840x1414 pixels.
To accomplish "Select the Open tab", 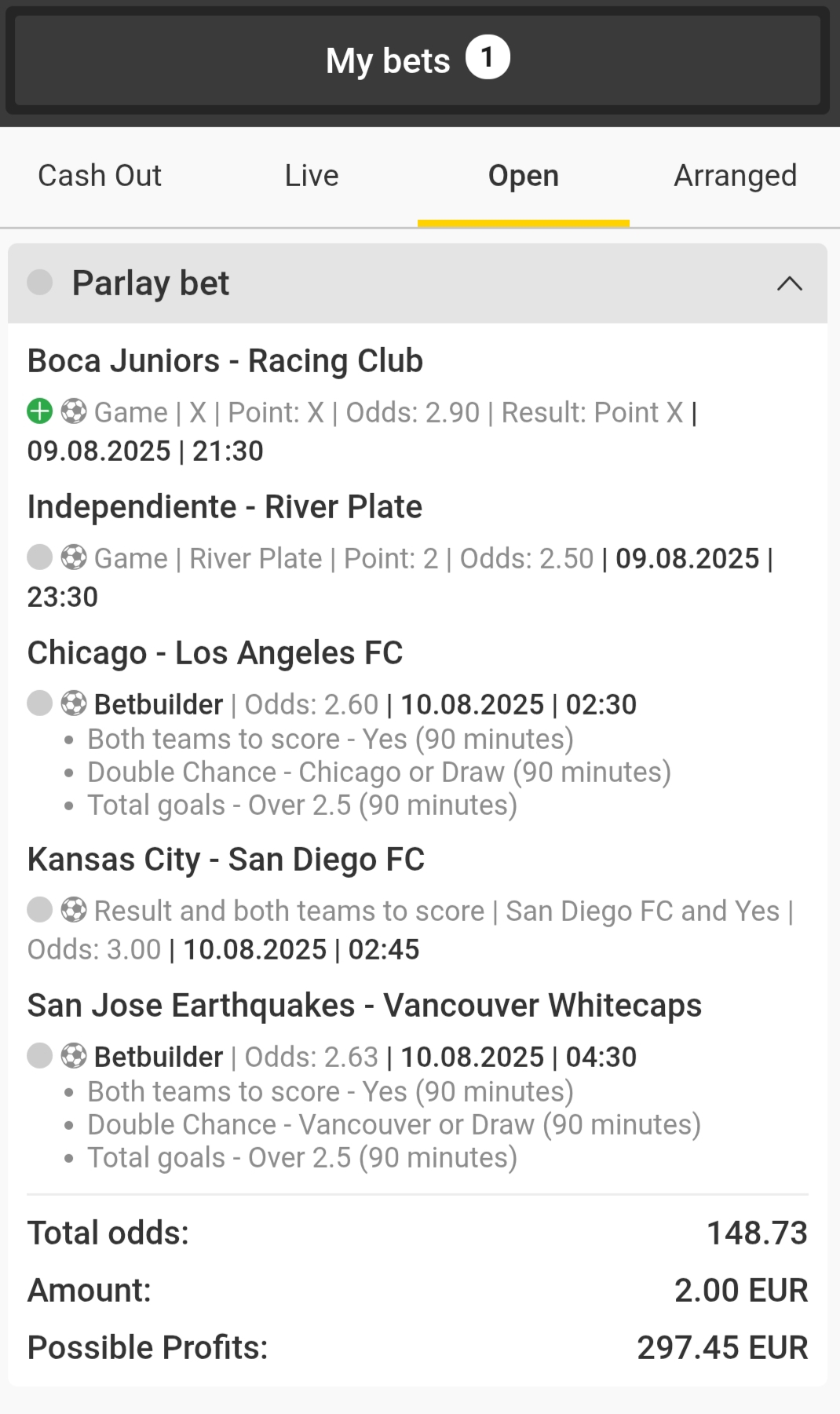I will (524, 176).
